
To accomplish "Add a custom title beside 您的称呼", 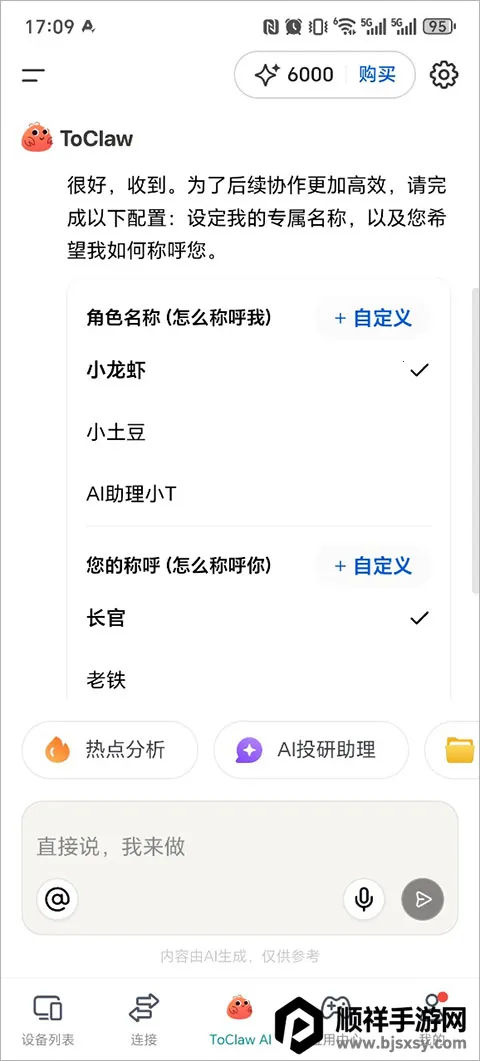I will [x=373, y=566].
